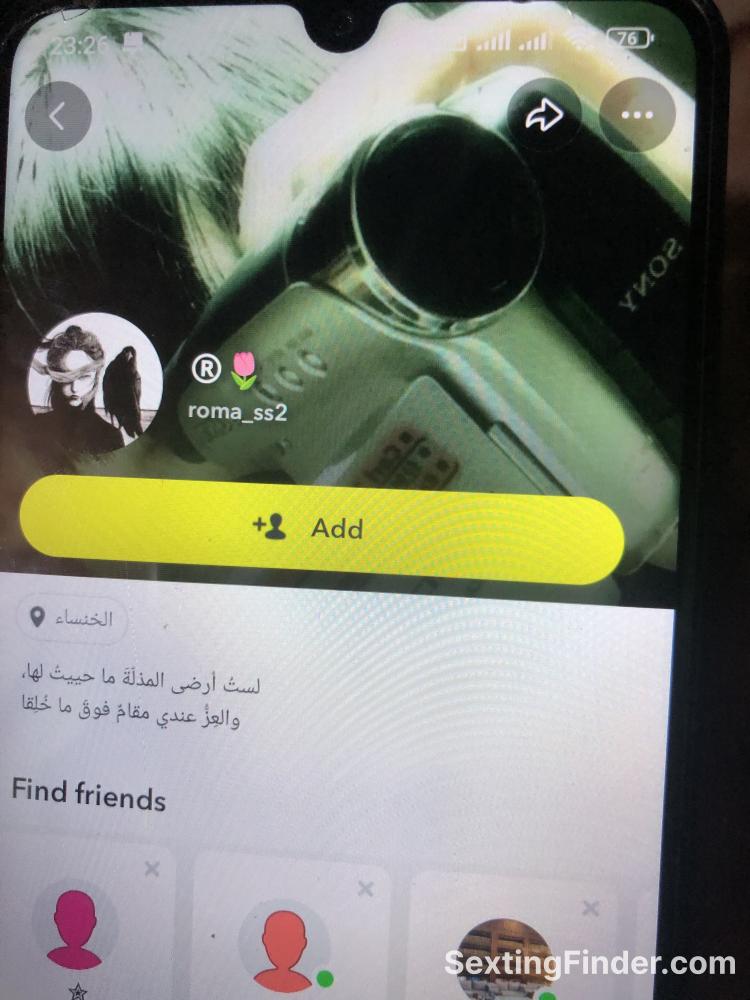Open the الخنساء location chip
Image resolution: width=750 pixels, height=1000 pixels.
[x=72, y=618]
